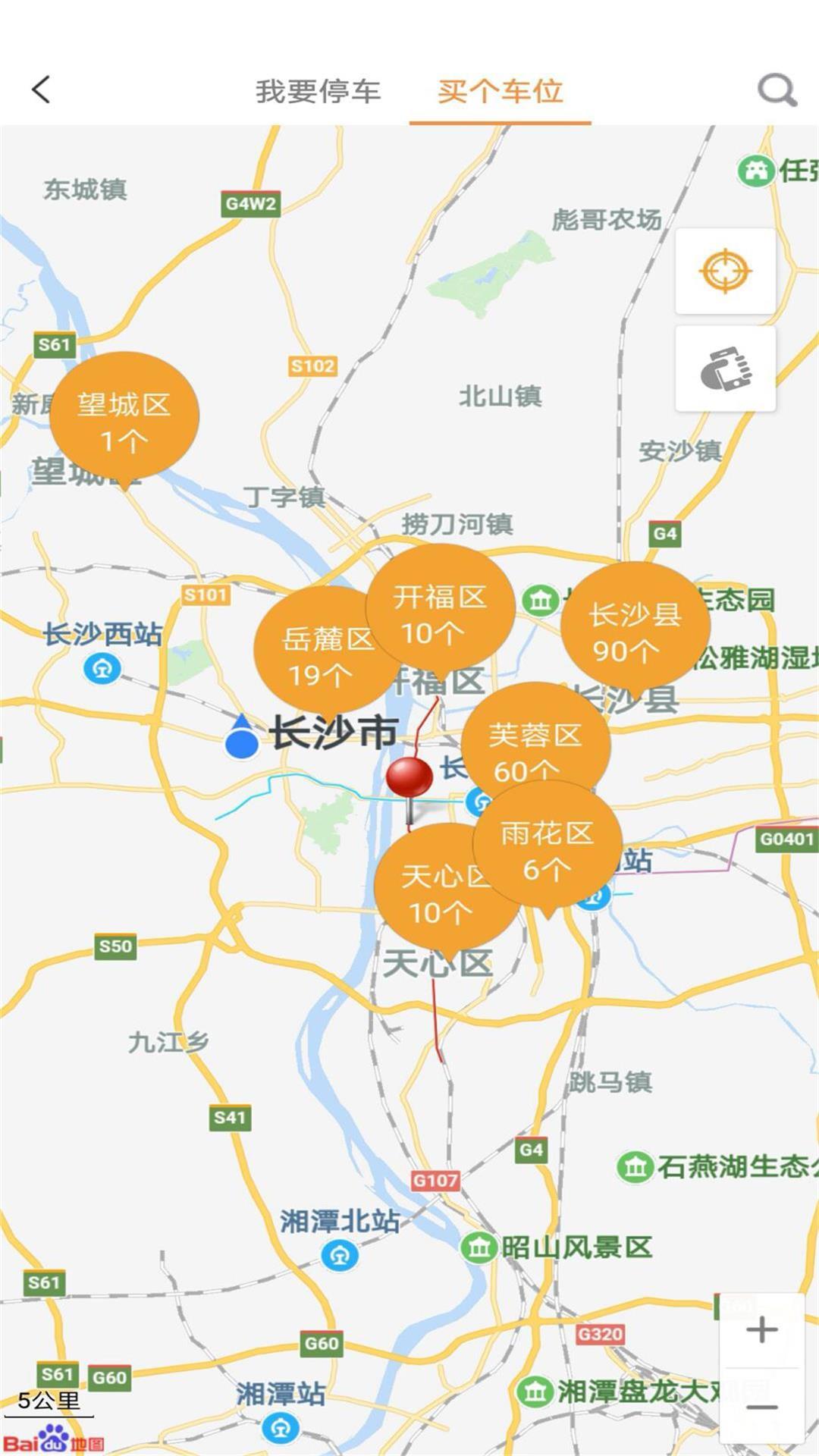The image size is (819, 1456).
Task: Click the hand-holding-phone icon below the locator
Action: point(726,368)
